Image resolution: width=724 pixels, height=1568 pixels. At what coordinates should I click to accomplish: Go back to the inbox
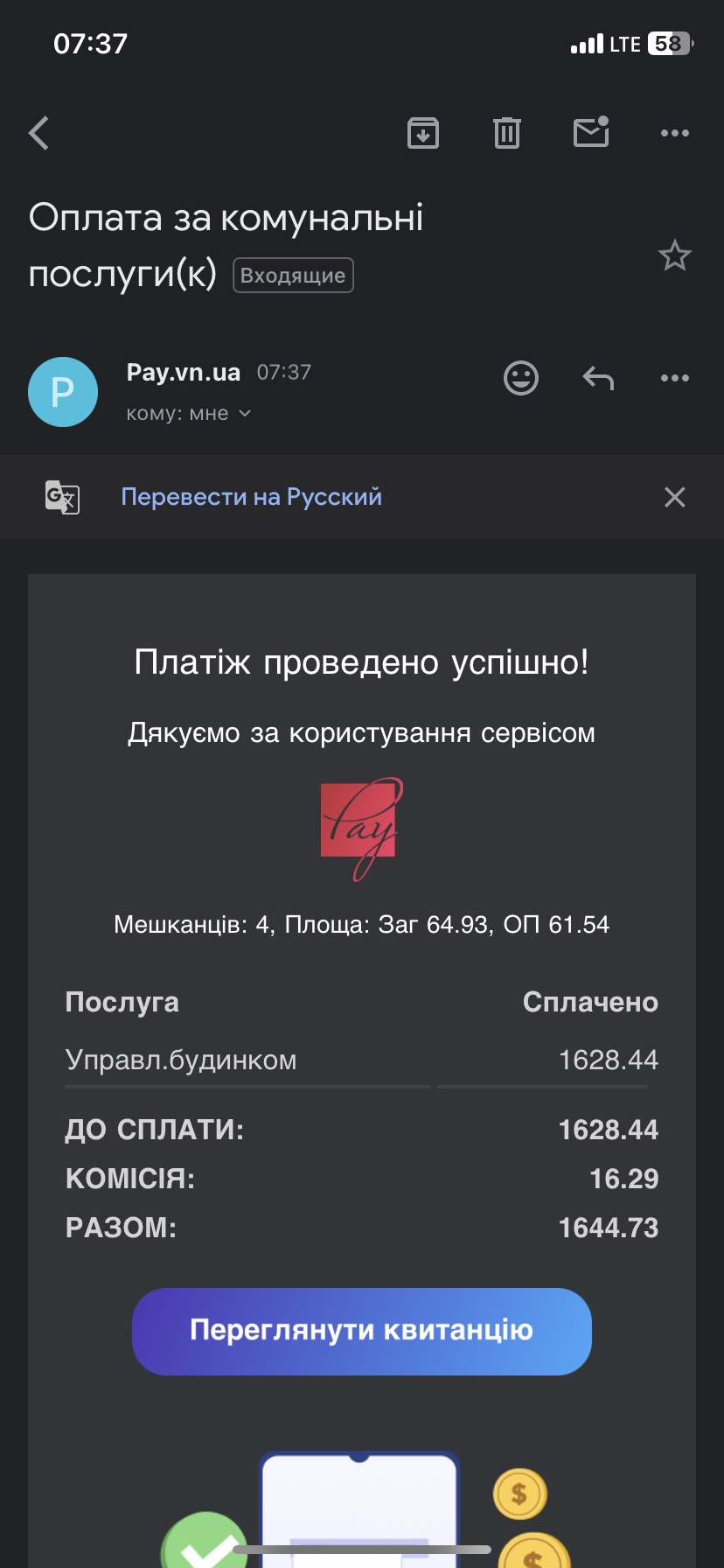[x=39, y=133]
